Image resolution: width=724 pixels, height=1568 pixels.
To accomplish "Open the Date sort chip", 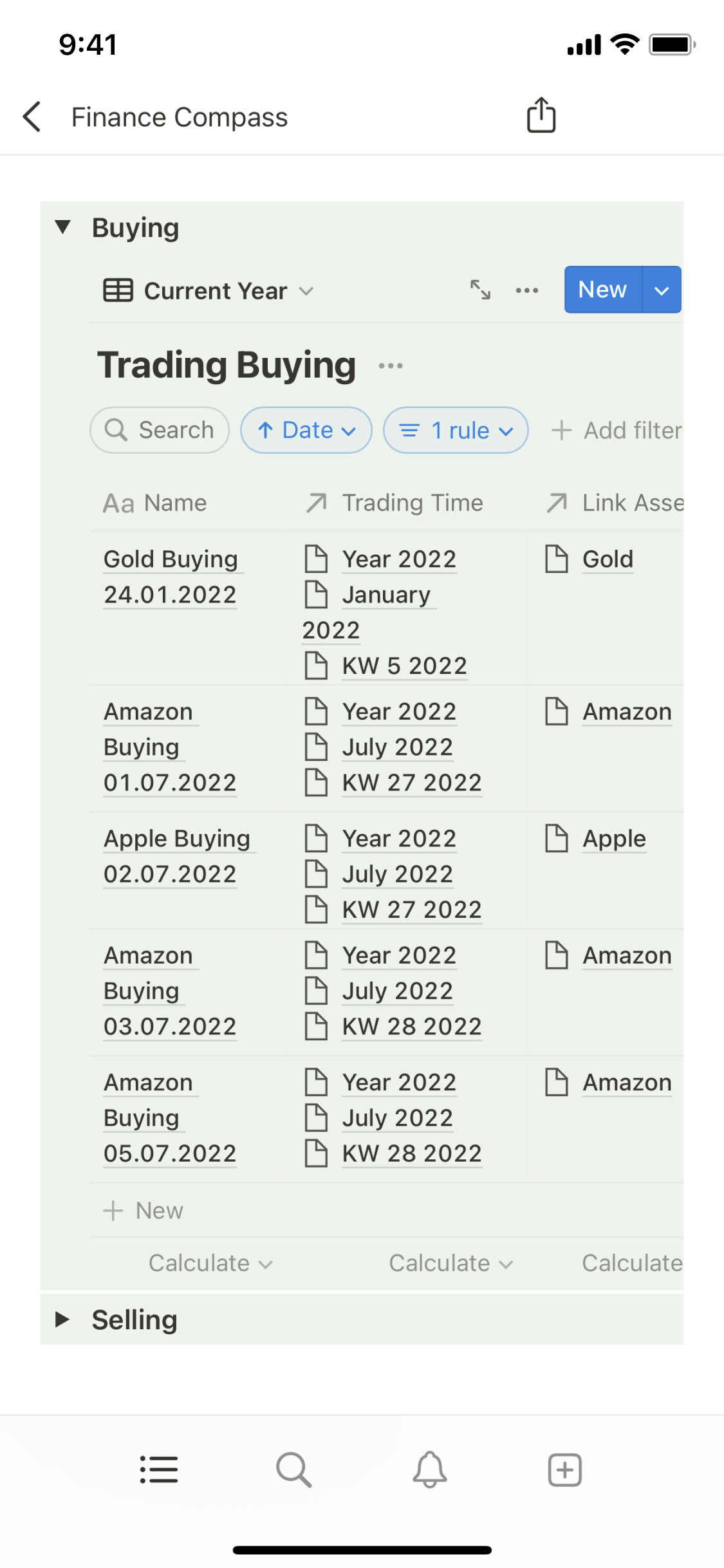I will 306,430.
